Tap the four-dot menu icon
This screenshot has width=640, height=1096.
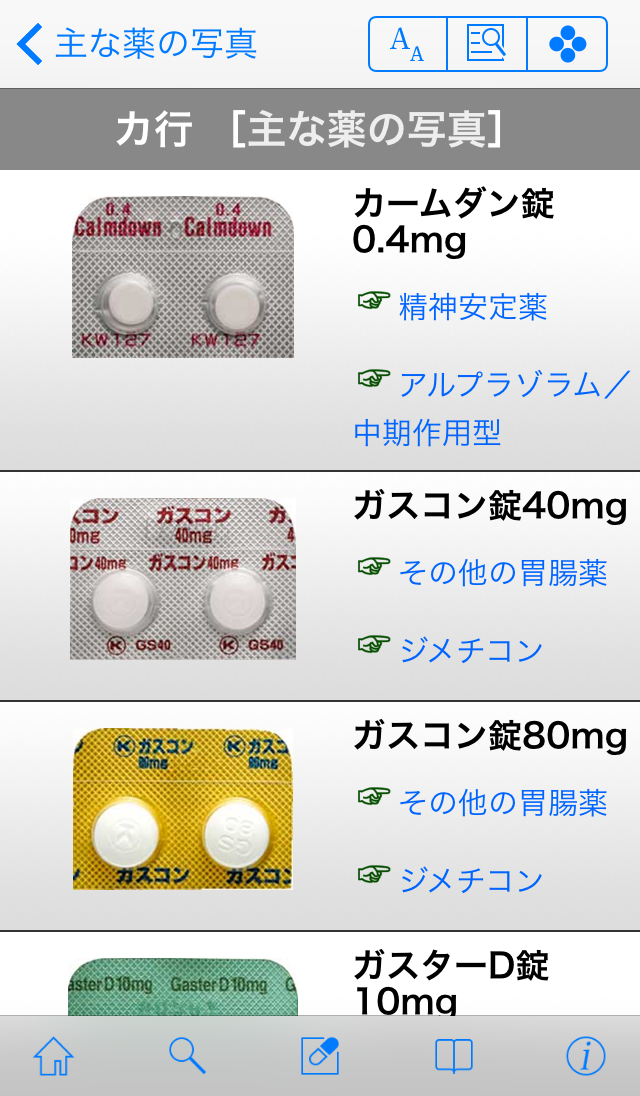567,44
